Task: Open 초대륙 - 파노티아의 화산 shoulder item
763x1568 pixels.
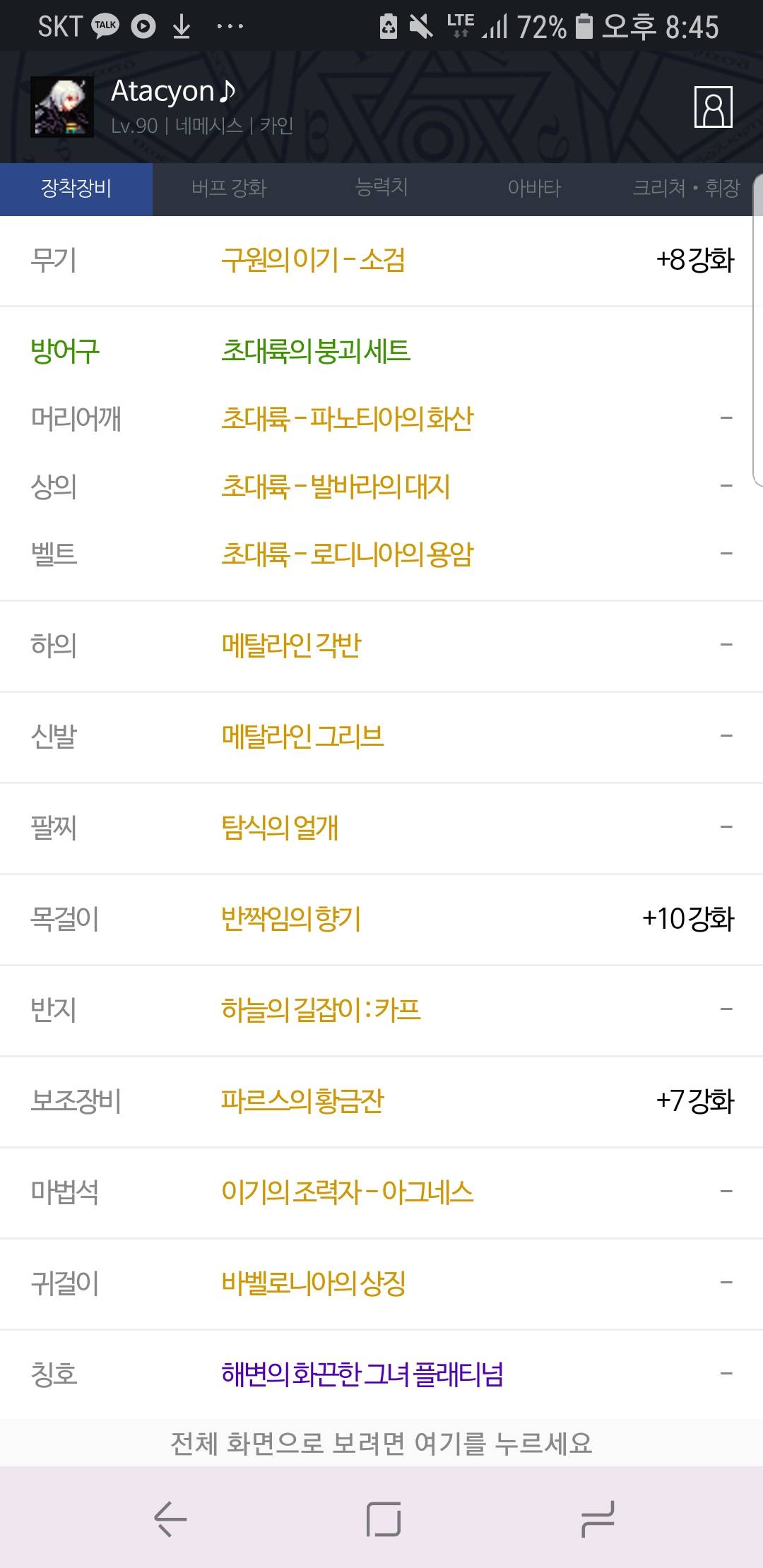Action: point(347,419)
